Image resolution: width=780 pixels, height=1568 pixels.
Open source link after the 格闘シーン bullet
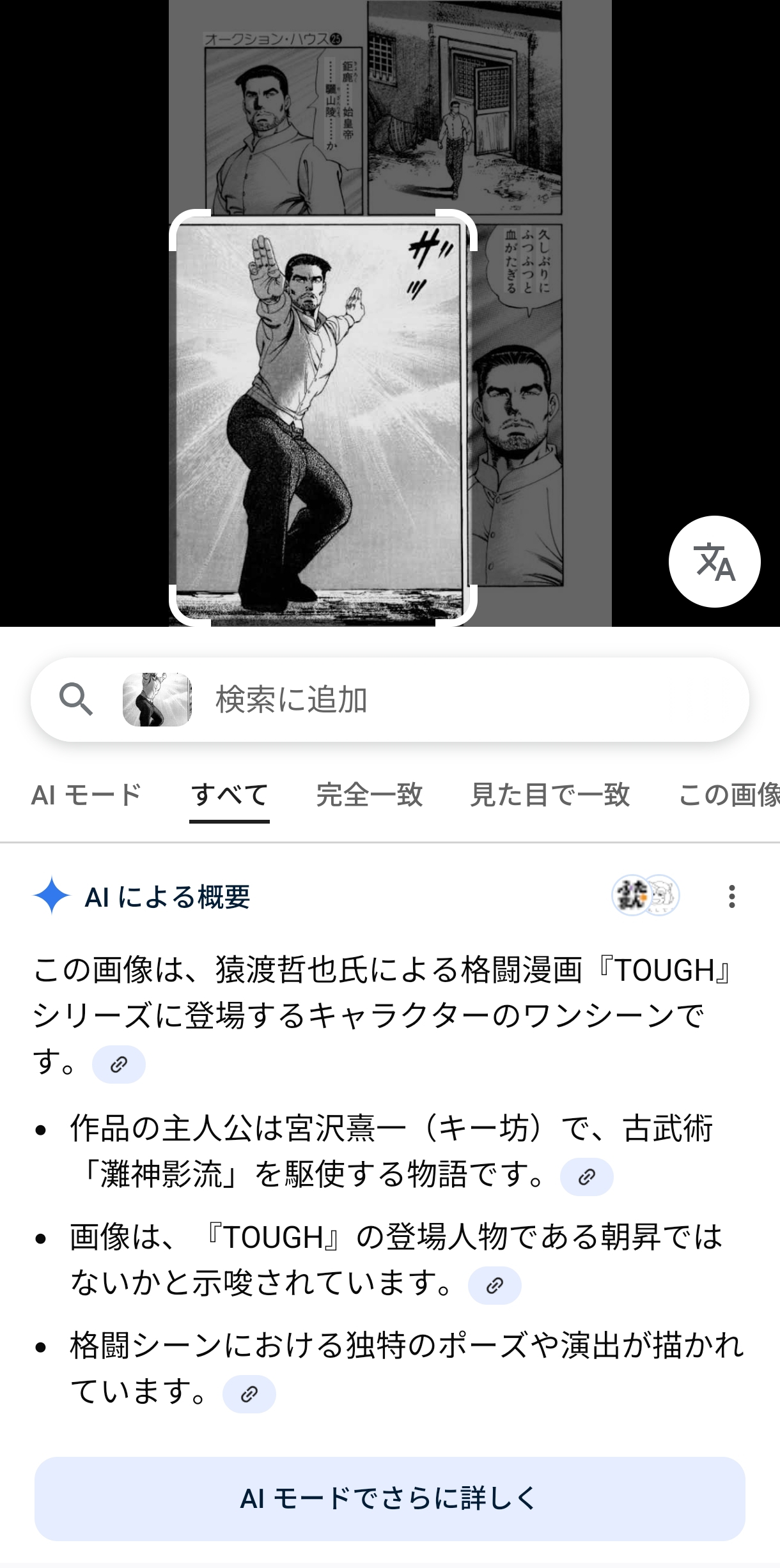(249, 1394)
